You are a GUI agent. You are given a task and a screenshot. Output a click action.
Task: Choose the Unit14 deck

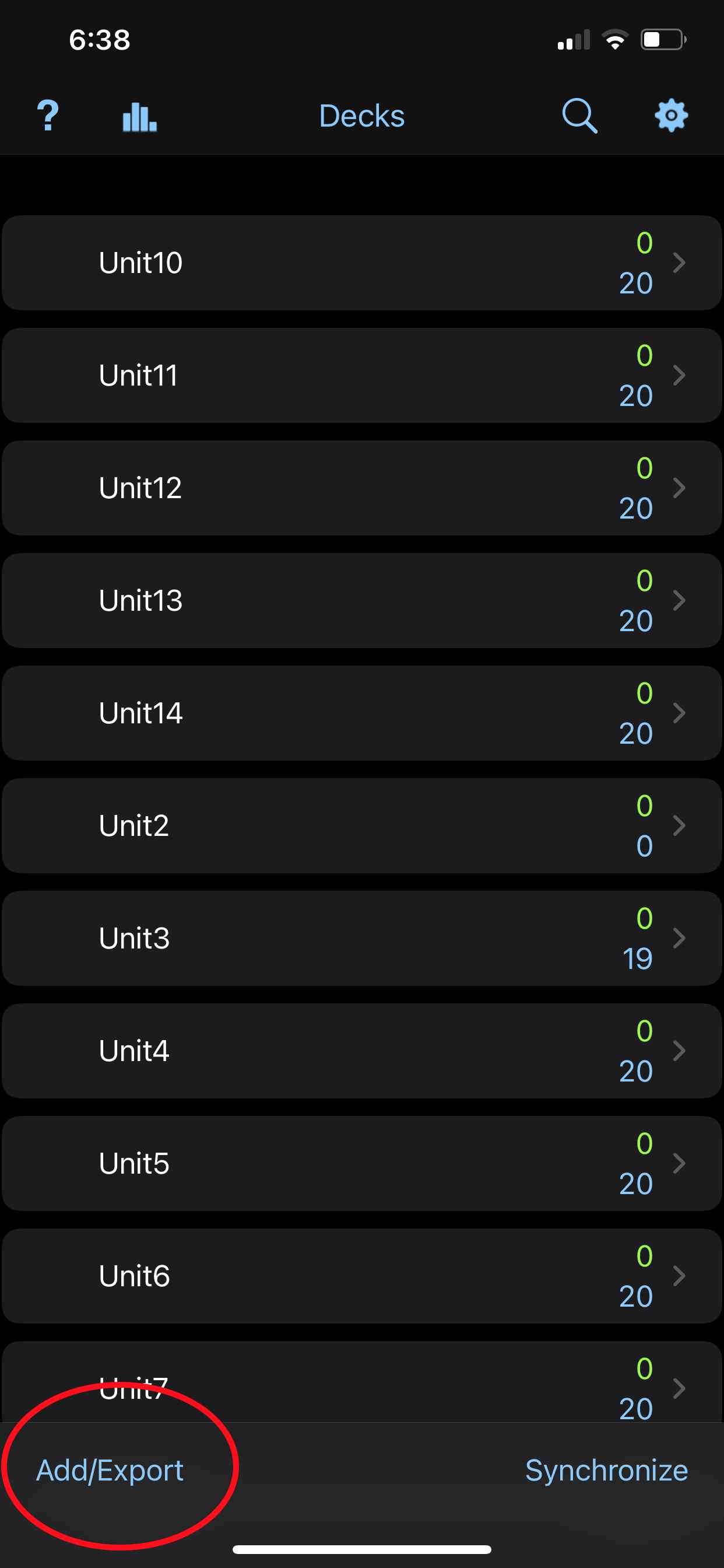(361, 713)
